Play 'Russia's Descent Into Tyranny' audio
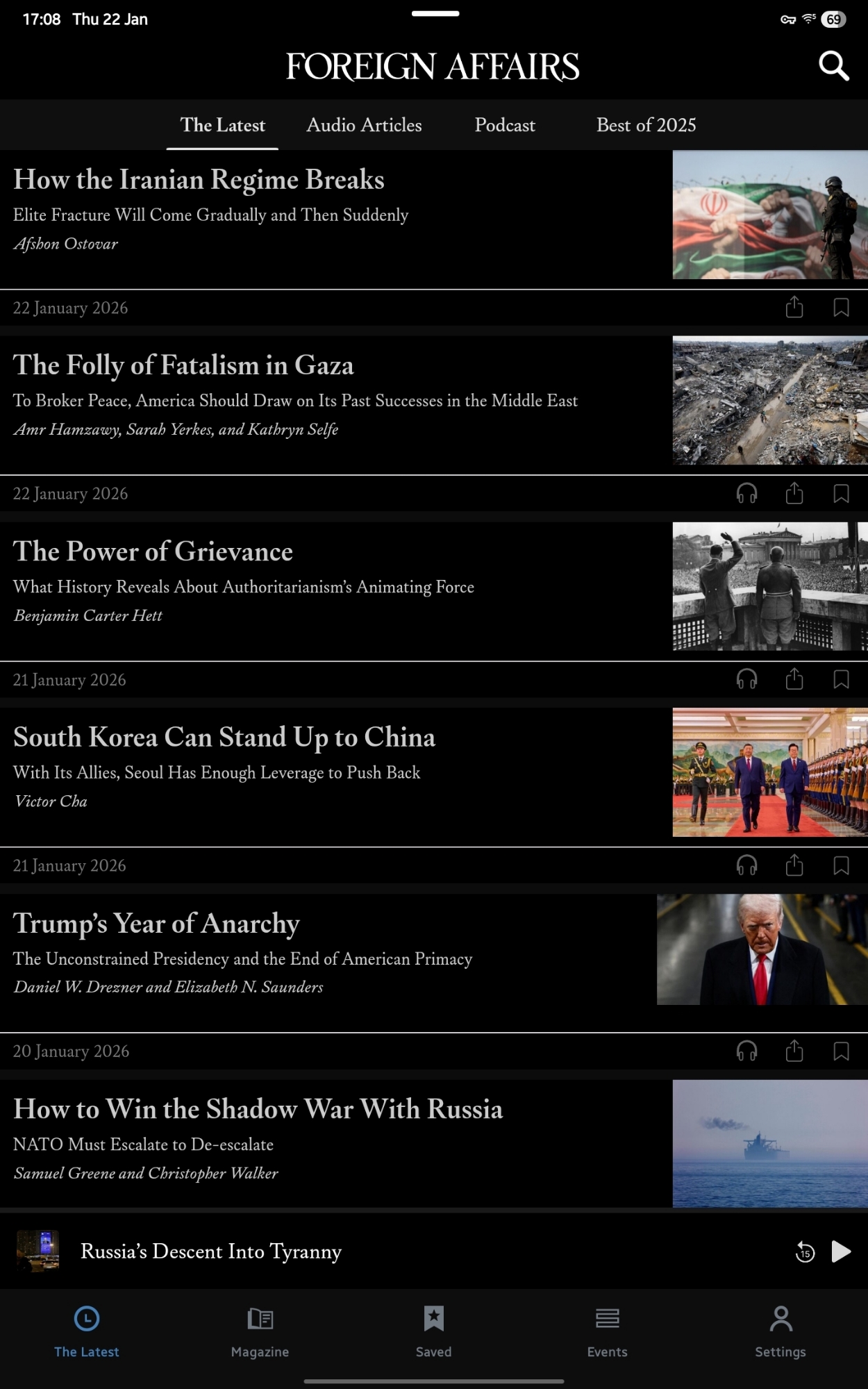The height and width of the screenshot is (1389, 868). tap(841, 1251)
